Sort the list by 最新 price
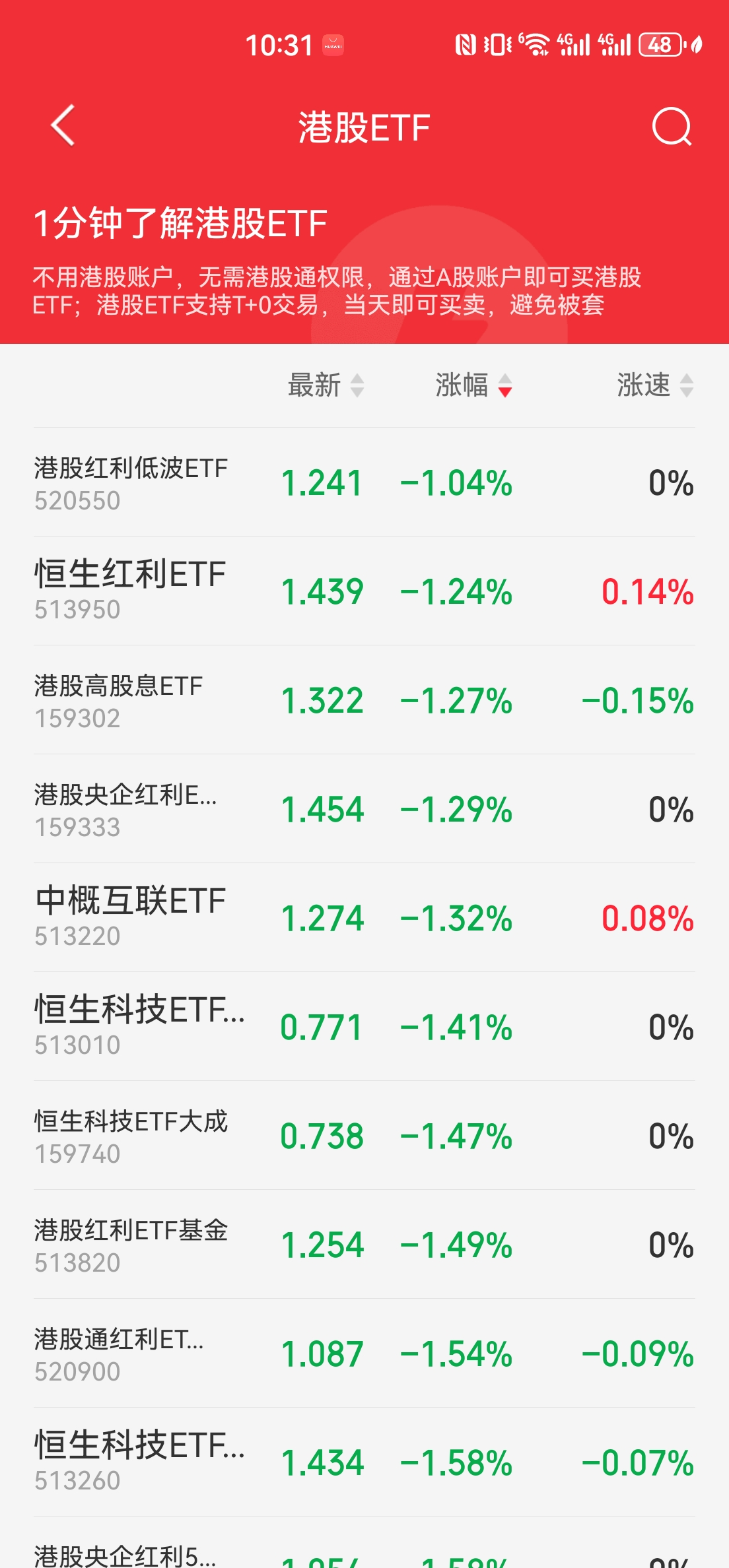Screen dimensions: 729x1568 (326, 385)
